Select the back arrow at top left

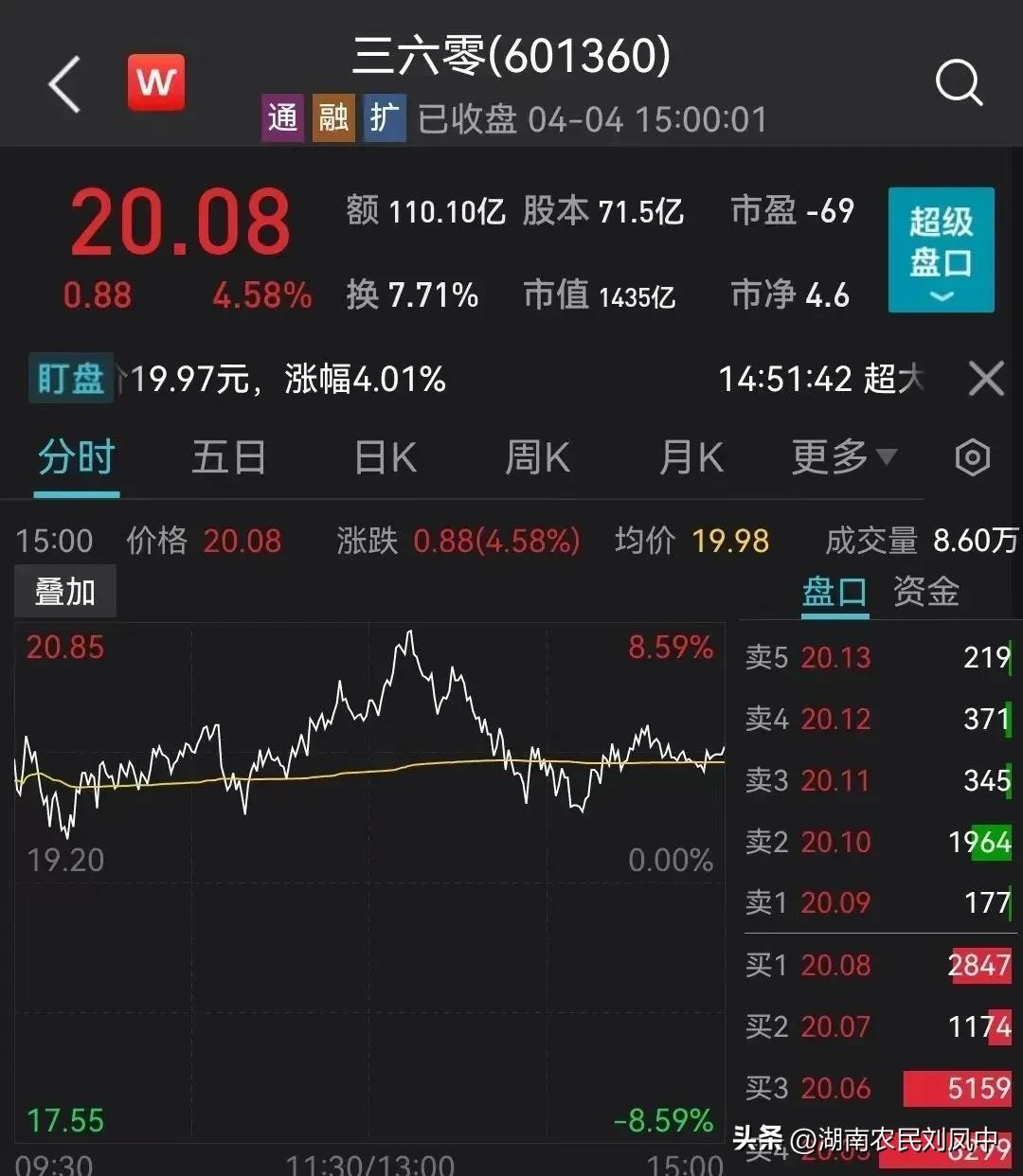[63, 85]
